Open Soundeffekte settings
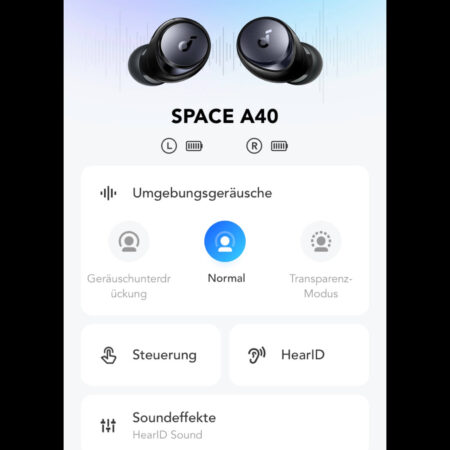Image resolution: width=450 pixels, height=450 pixels. (225, 425)
